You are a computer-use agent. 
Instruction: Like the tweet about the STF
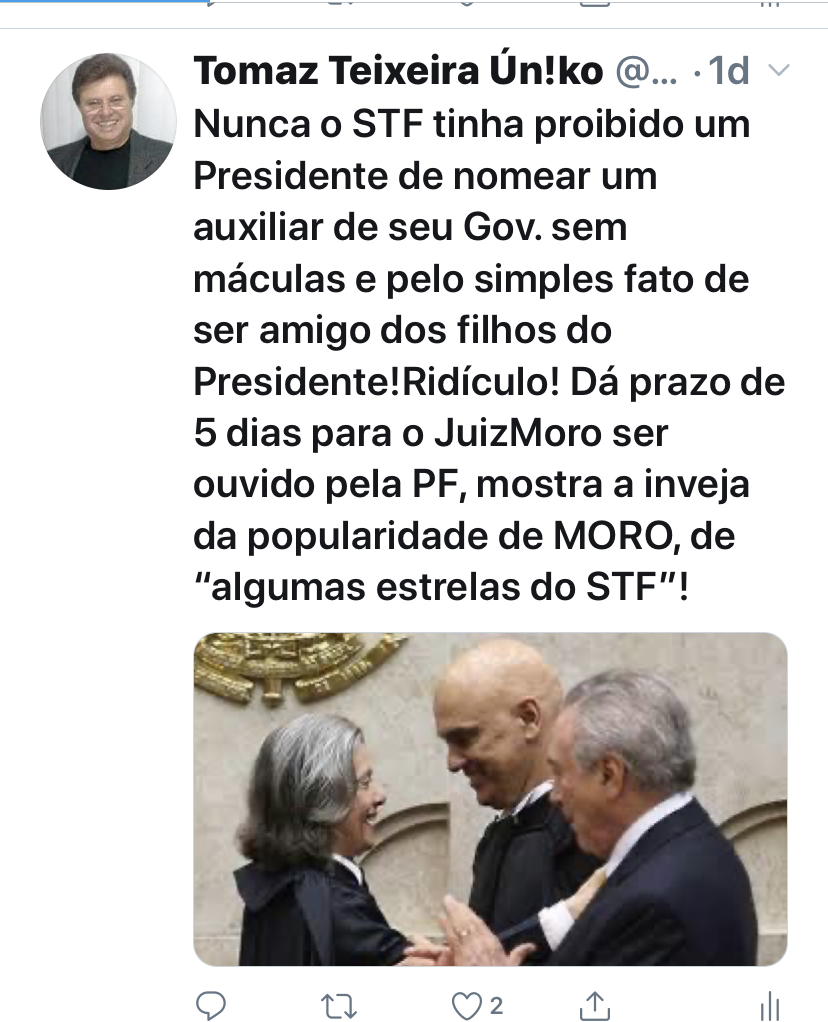(465, 1004)
